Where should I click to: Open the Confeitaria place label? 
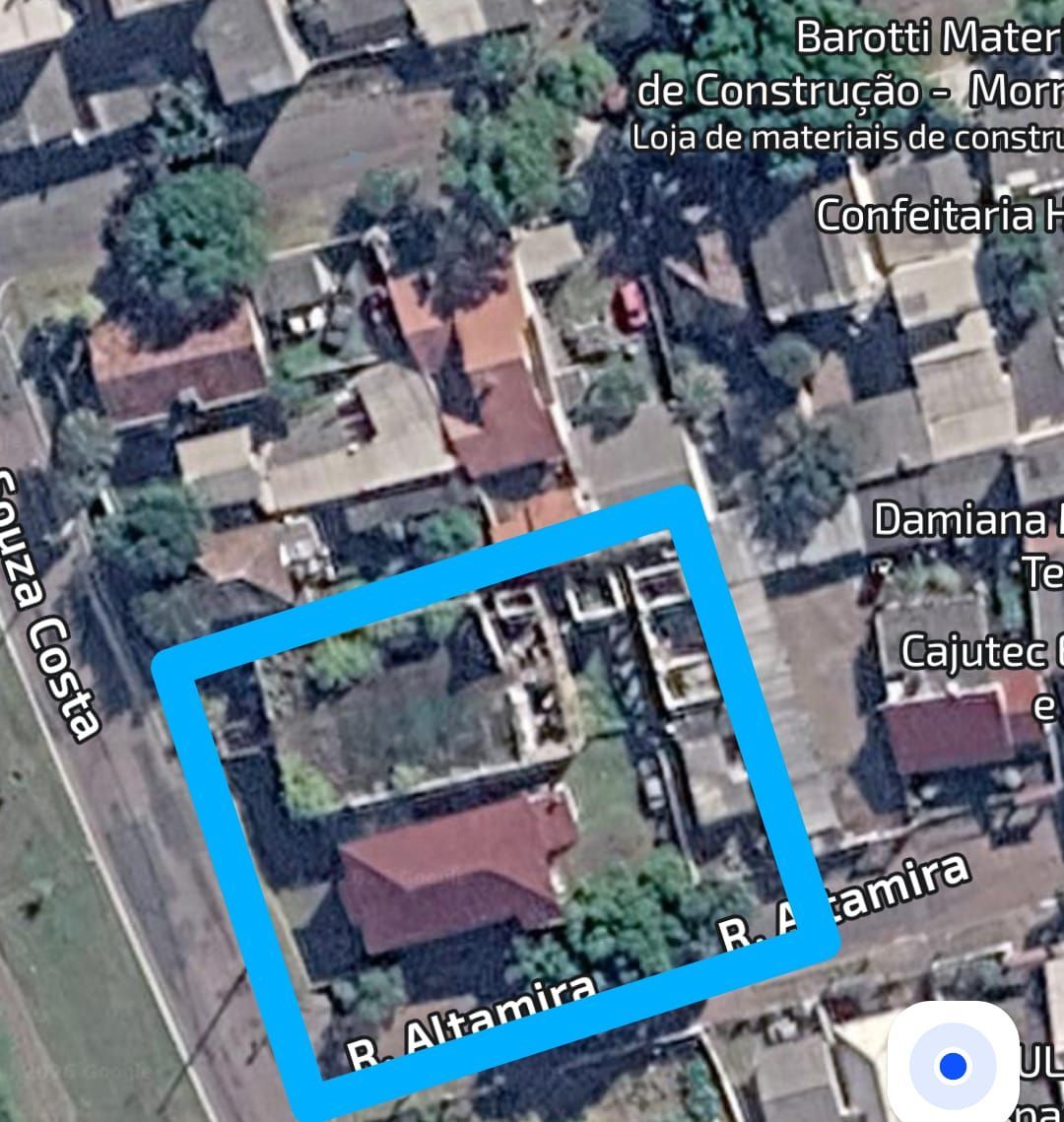[x=940, y=215]
